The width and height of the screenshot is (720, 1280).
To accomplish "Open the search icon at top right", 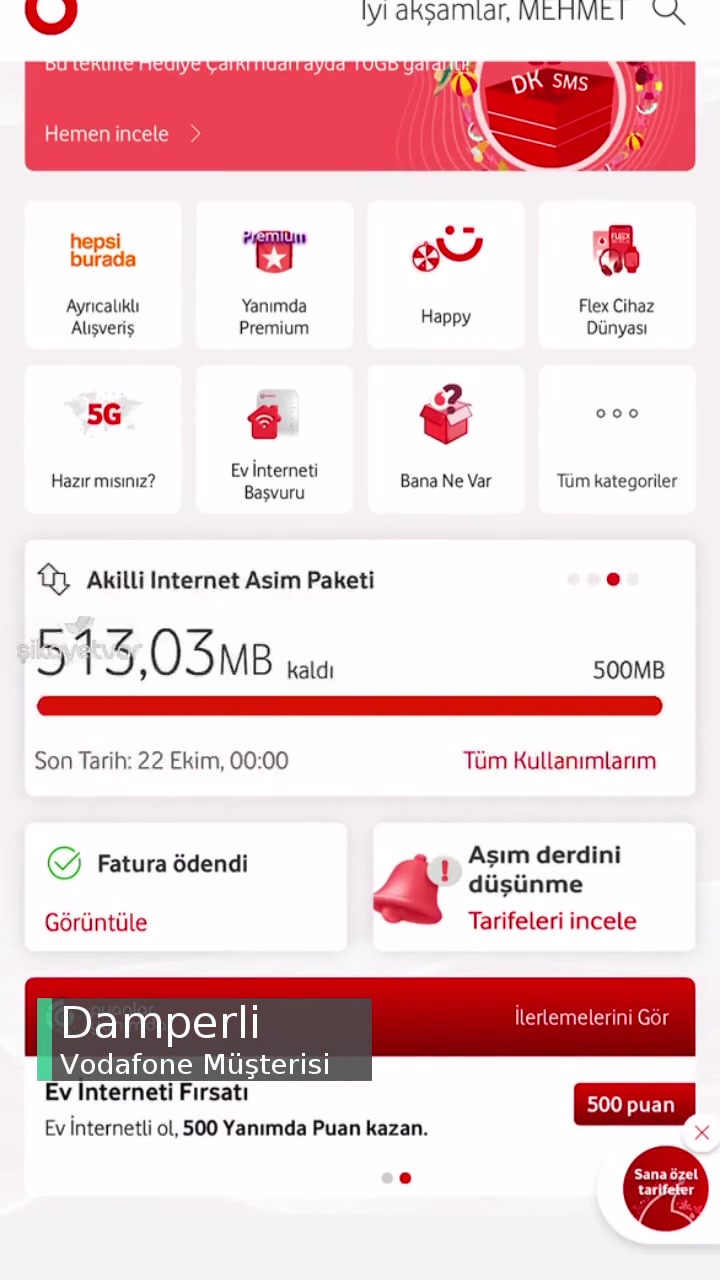I will 668,12.
